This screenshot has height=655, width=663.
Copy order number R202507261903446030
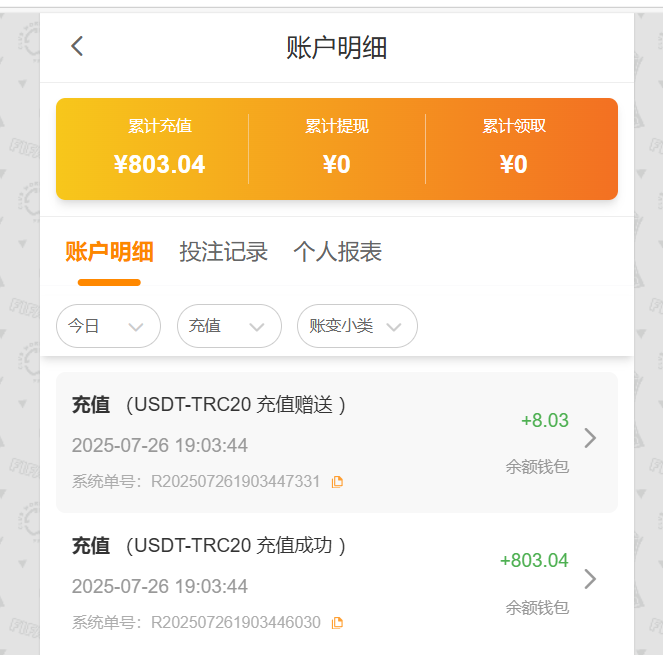[x=338, y=623]
